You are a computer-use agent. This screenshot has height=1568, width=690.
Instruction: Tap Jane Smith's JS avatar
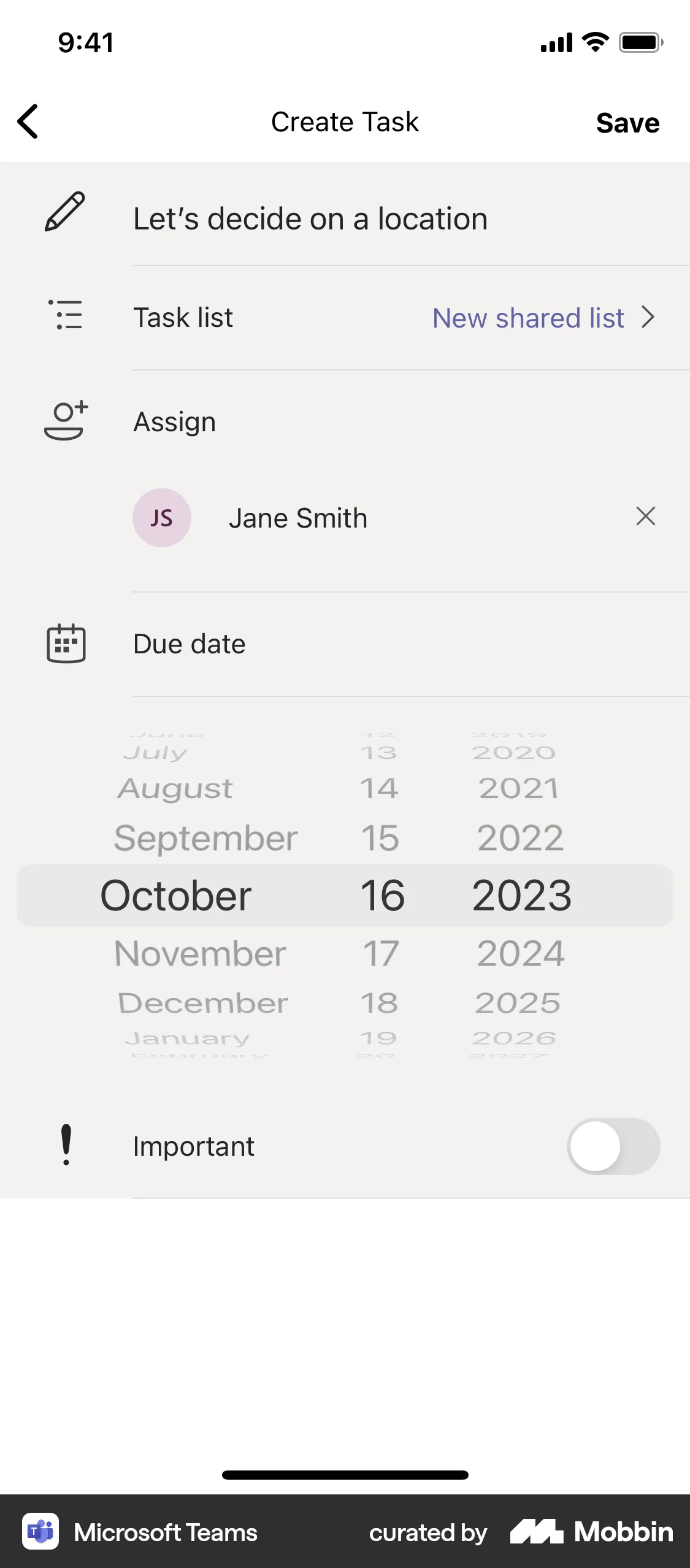coord(161,517)
